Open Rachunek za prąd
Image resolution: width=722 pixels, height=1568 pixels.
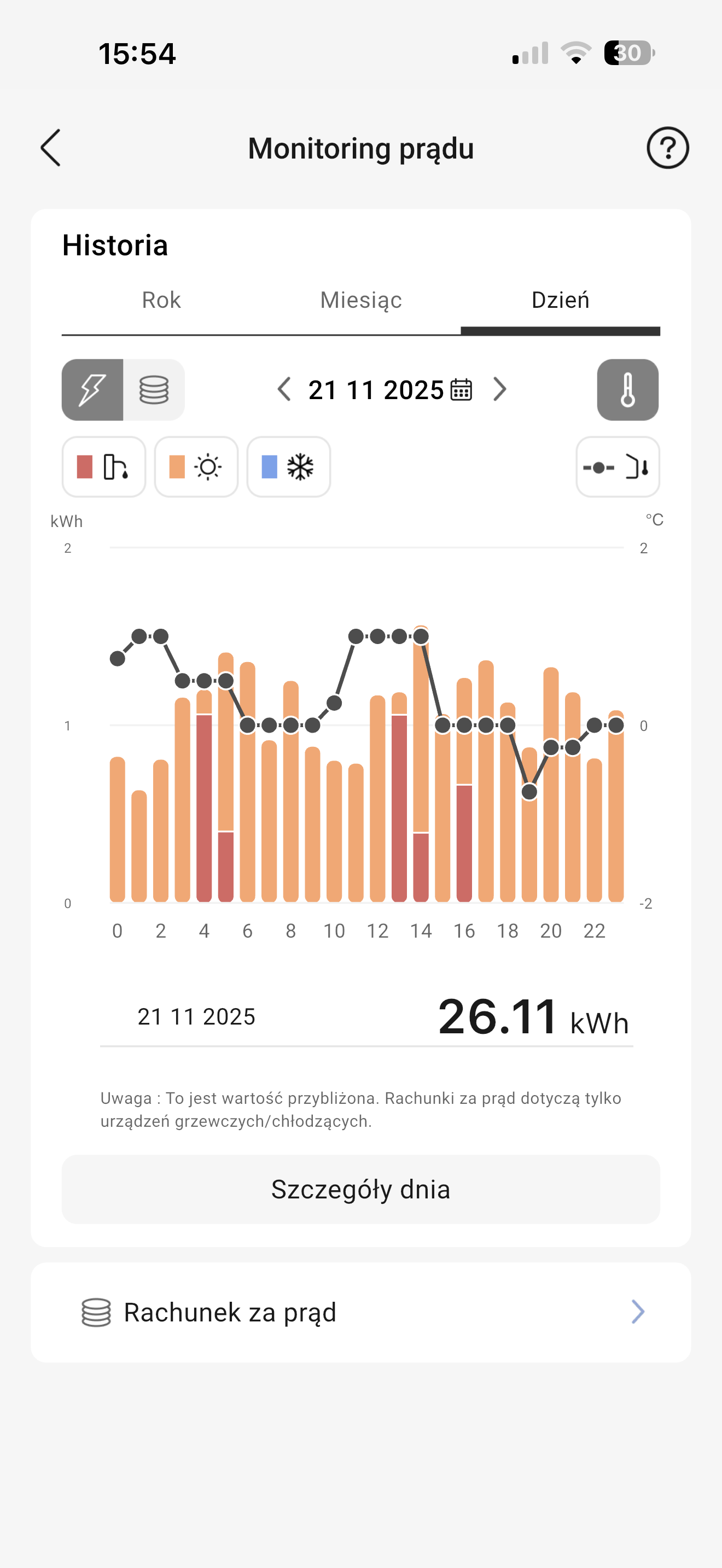pos(361,1312)
